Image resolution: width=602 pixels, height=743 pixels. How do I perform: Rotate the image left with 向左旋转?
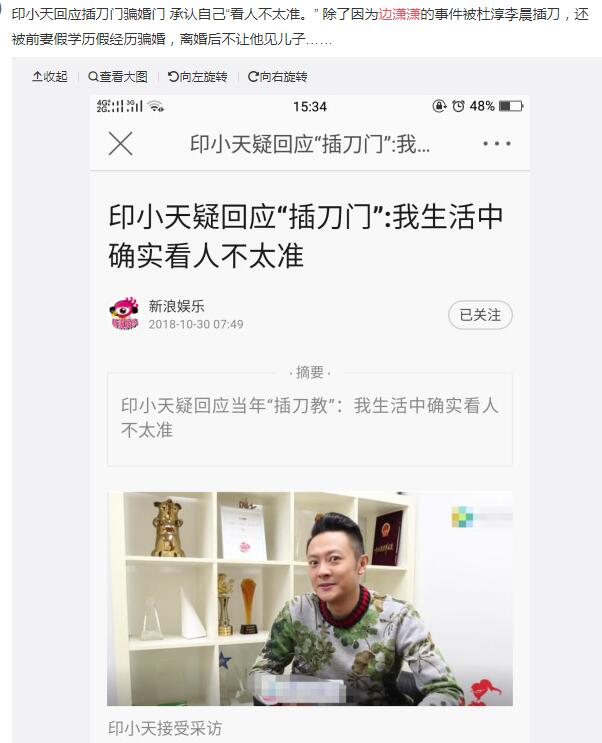coord(198,77)
